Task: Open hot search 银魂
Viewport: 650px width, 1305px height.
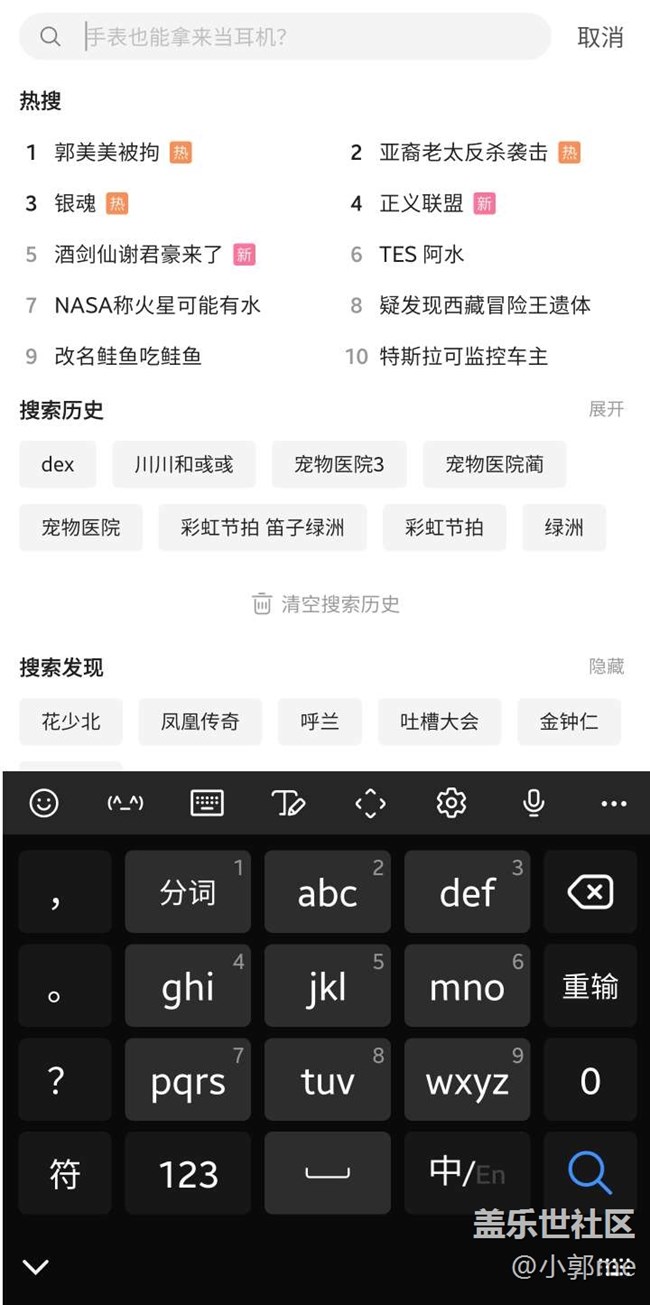Action: click(75, 203)
